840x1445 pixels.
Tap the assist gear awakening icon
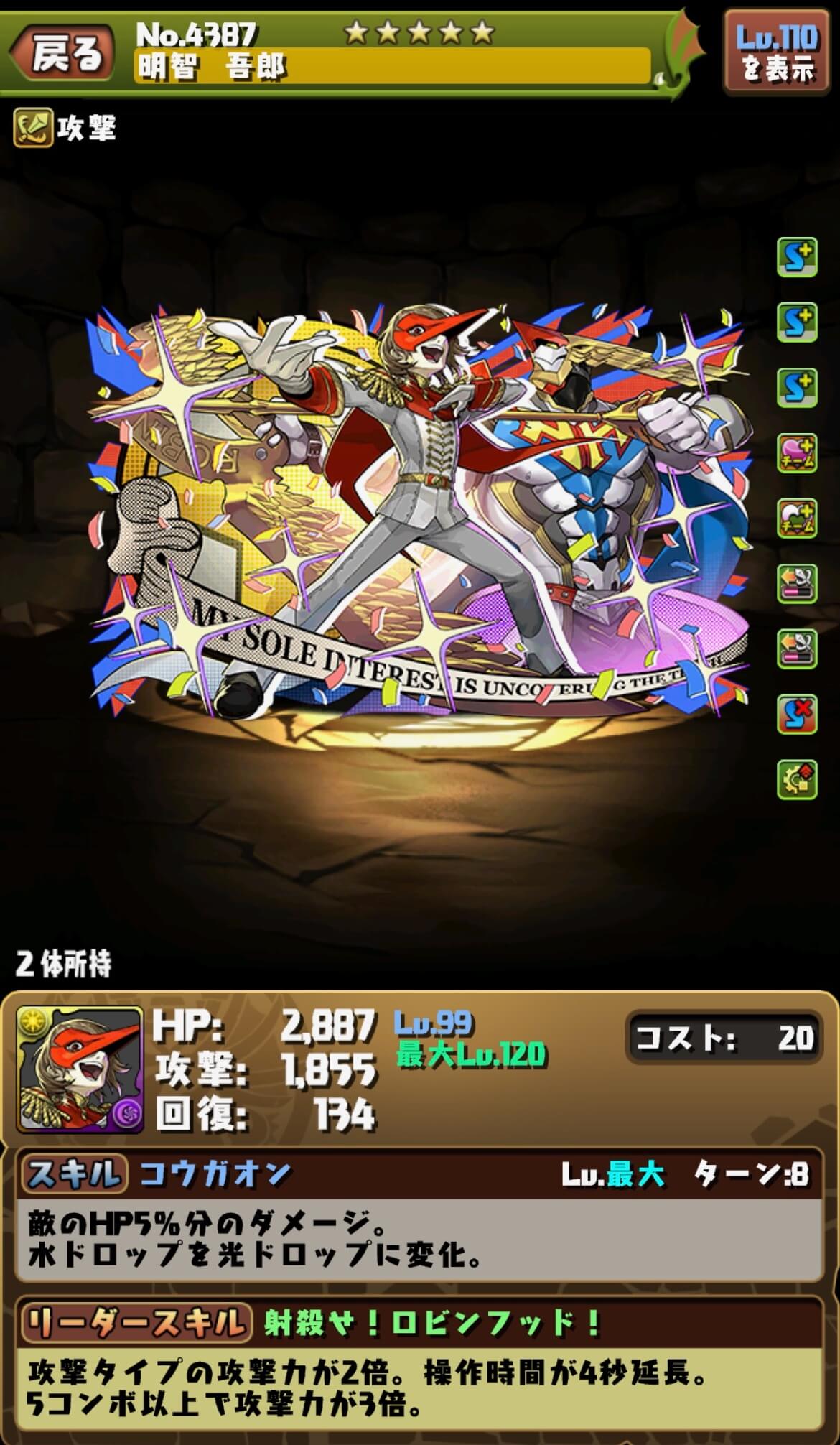click(797, 779)
